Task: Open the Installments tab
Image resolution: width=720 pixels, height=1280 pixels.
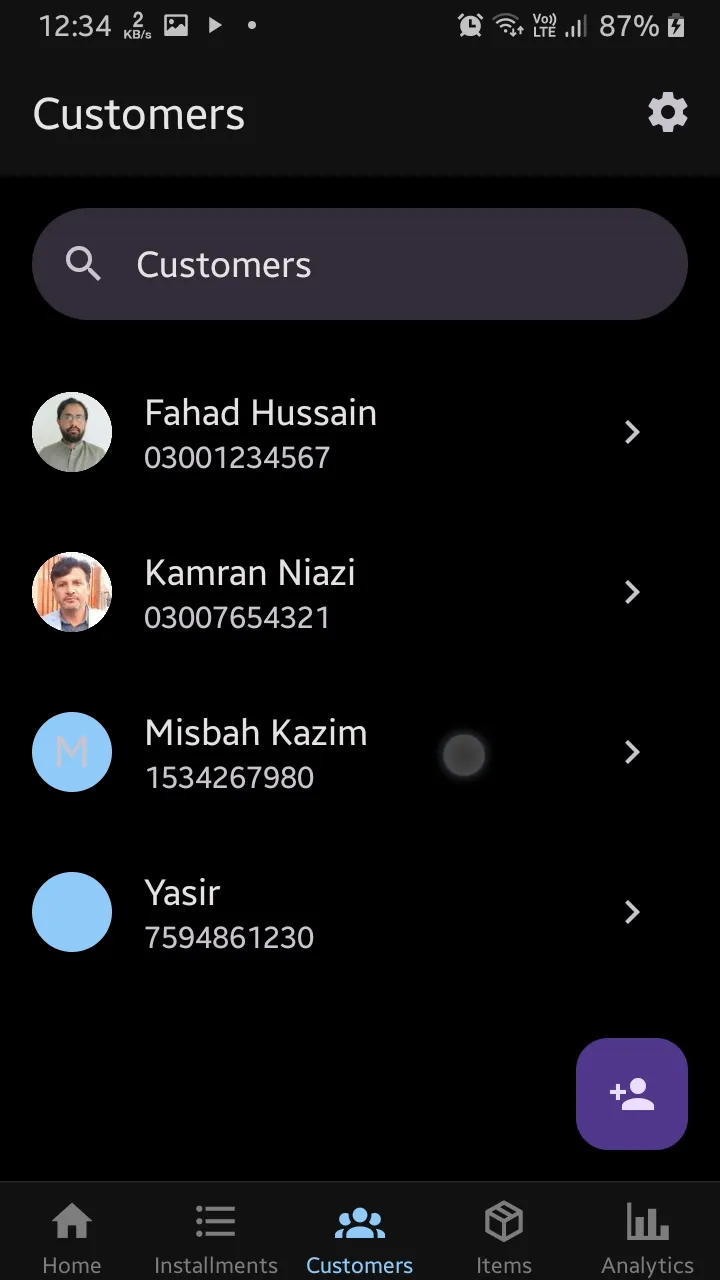Action: coord(216,1235)
